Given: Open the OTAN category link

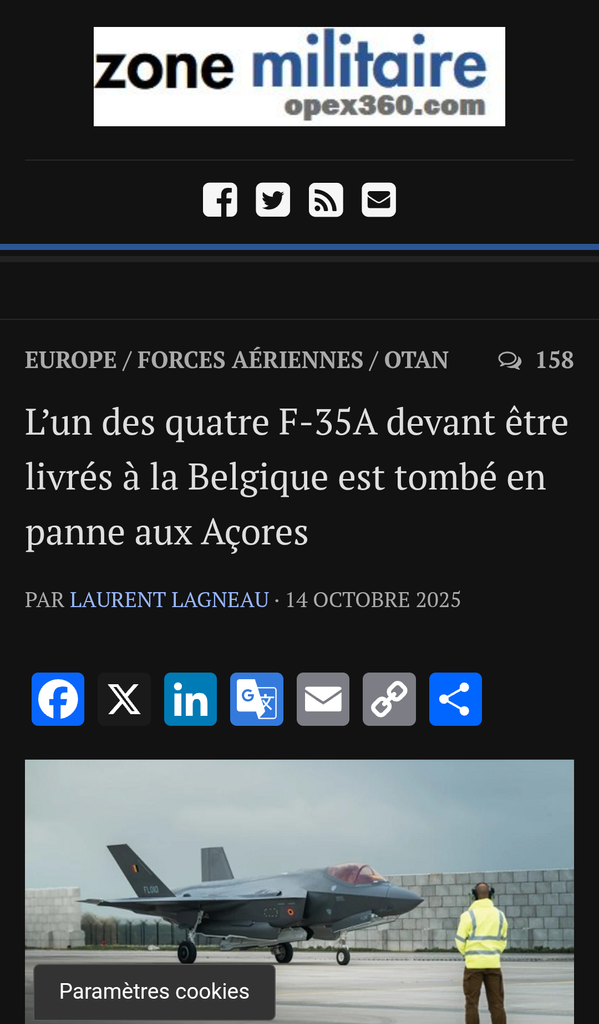Looking at the screenshot, I should pos(416,360).
